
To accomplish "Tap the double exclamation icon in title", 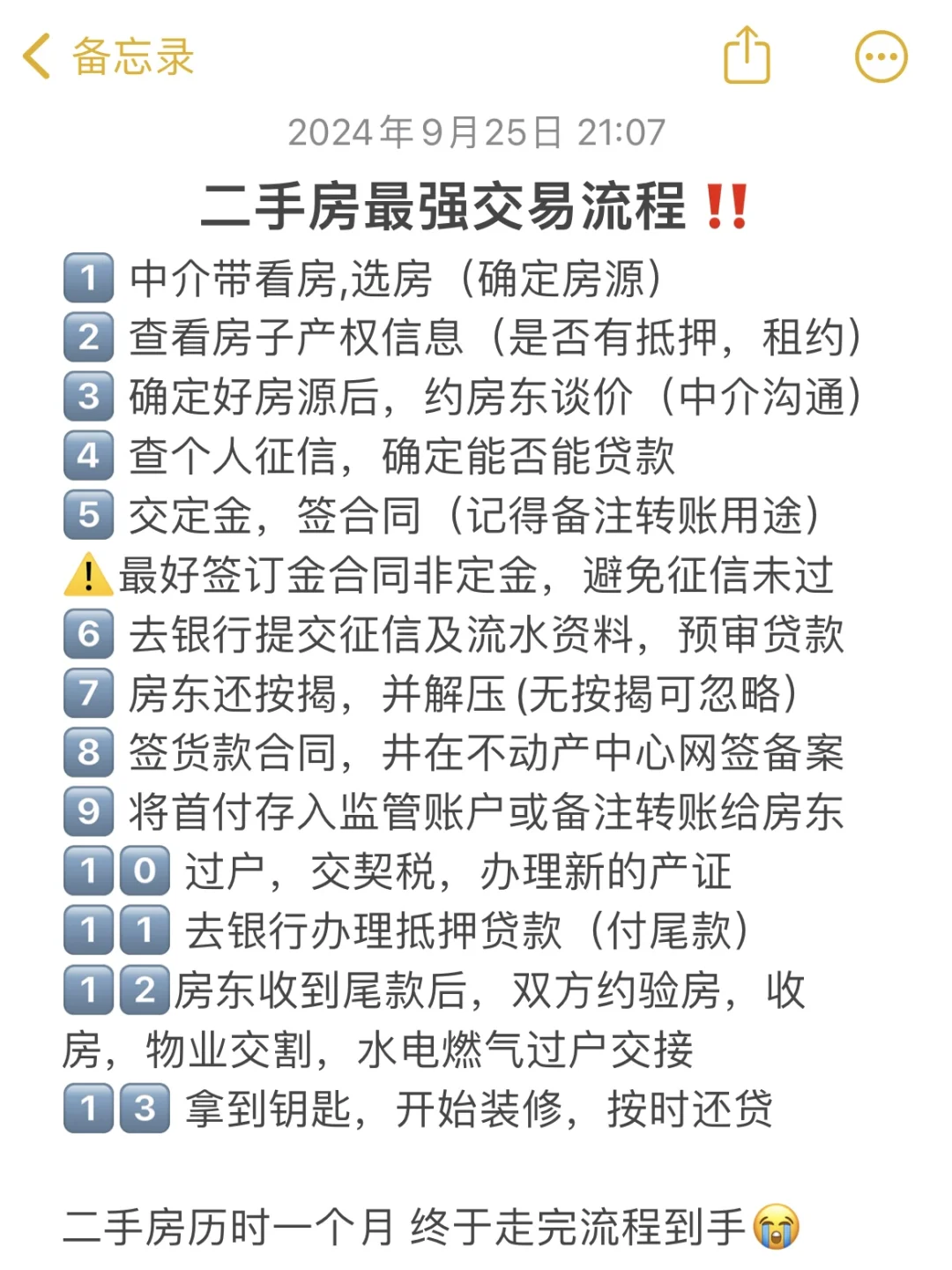I will pos(726,206).
